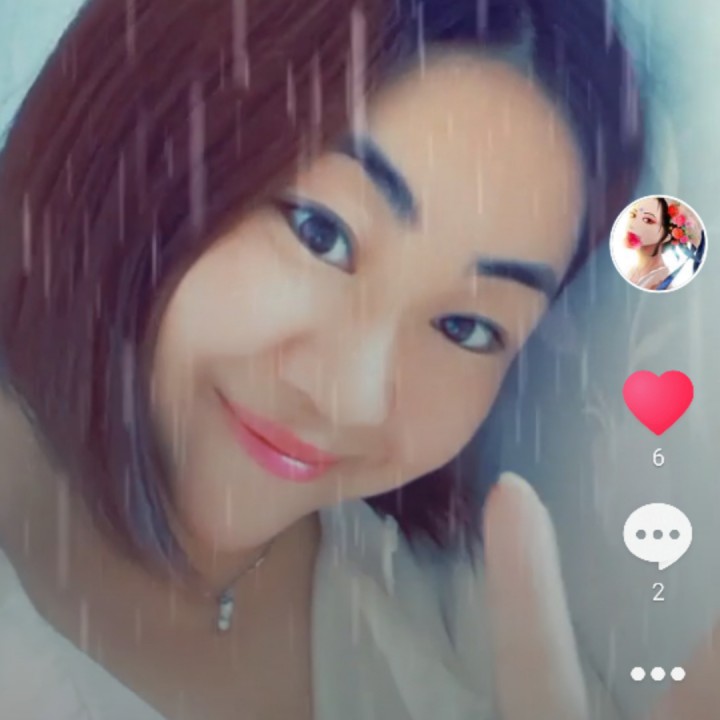This screenshot has height=720, width=720.
Task: Like this video with the heart
Action: [x=657, y=401]
